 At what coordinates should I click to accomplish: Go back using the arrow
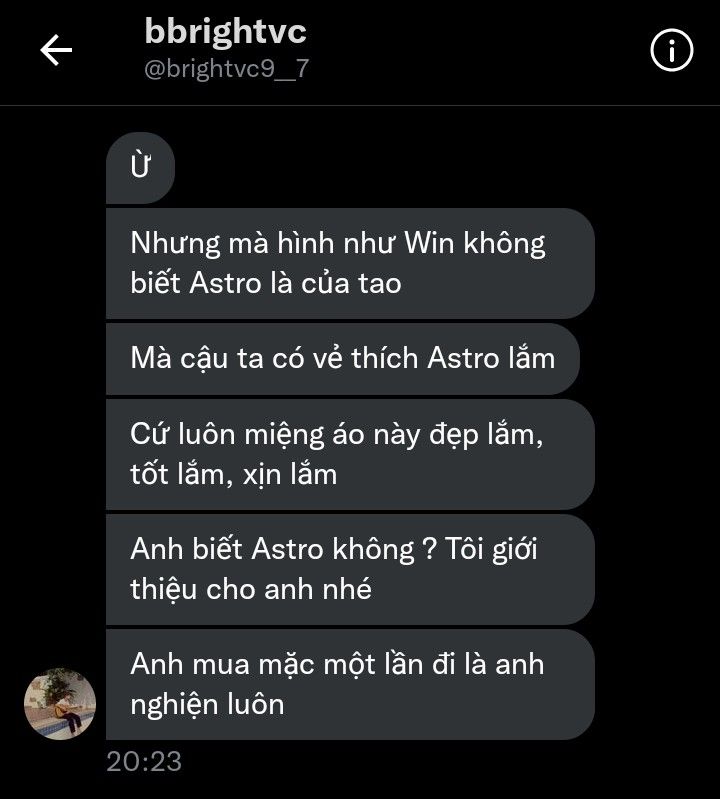pos(56,51)
